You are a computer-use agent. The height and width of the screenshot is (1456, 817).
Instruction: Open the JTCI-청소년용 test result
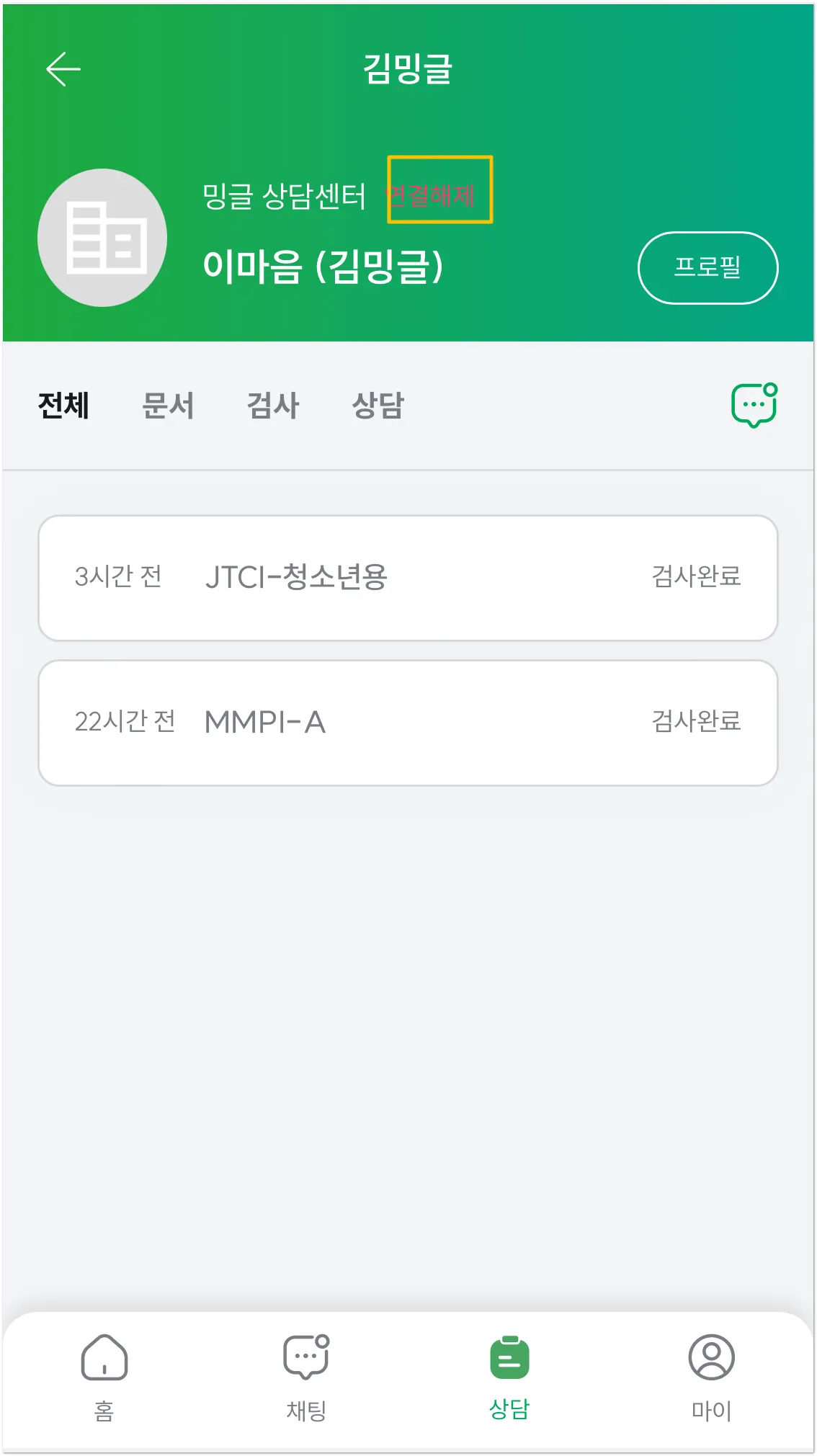(408, 577)
